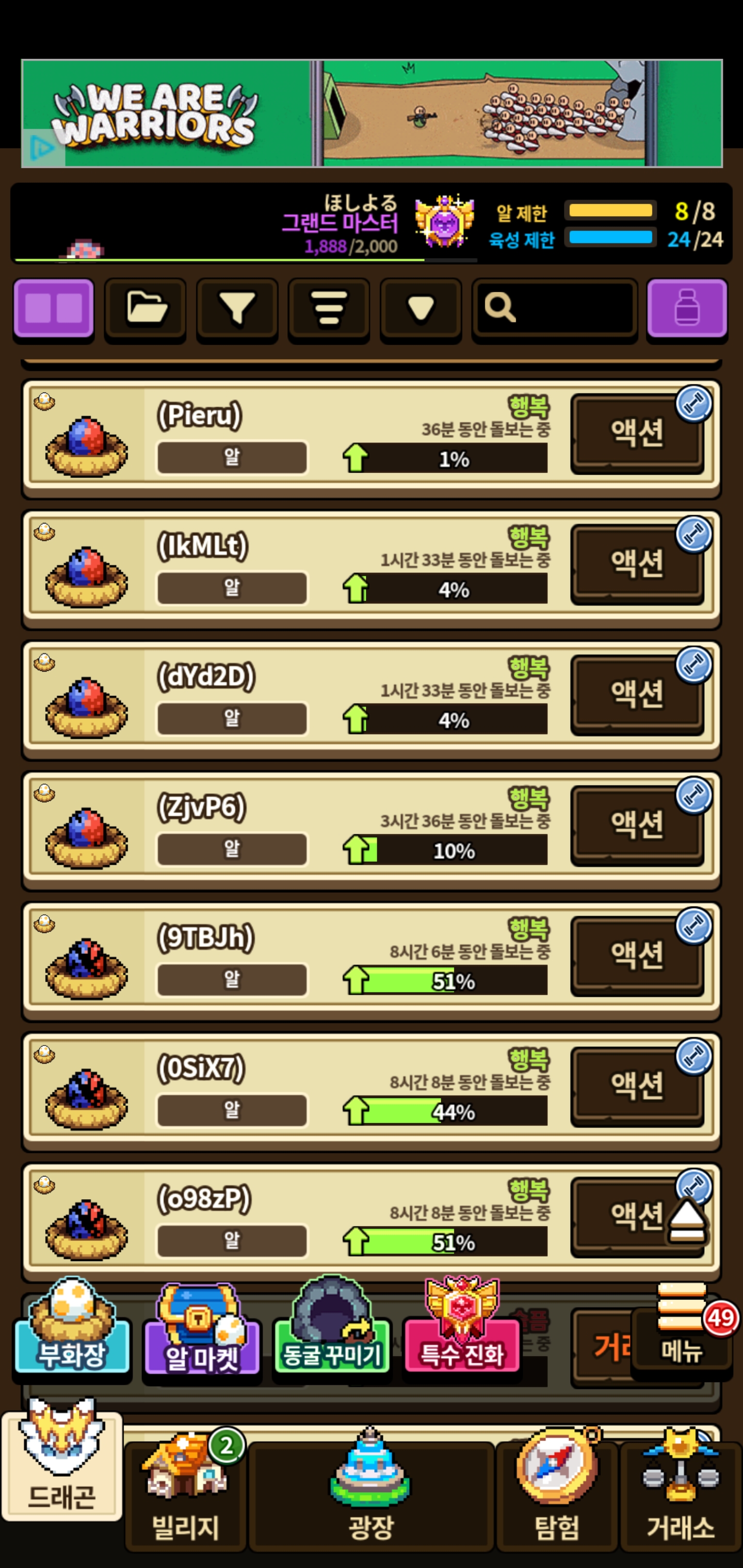The height and width of the screenshot is (1568, 743).
Task: Open 액션 for egg dYd2D
Action: tap(636, 694)
